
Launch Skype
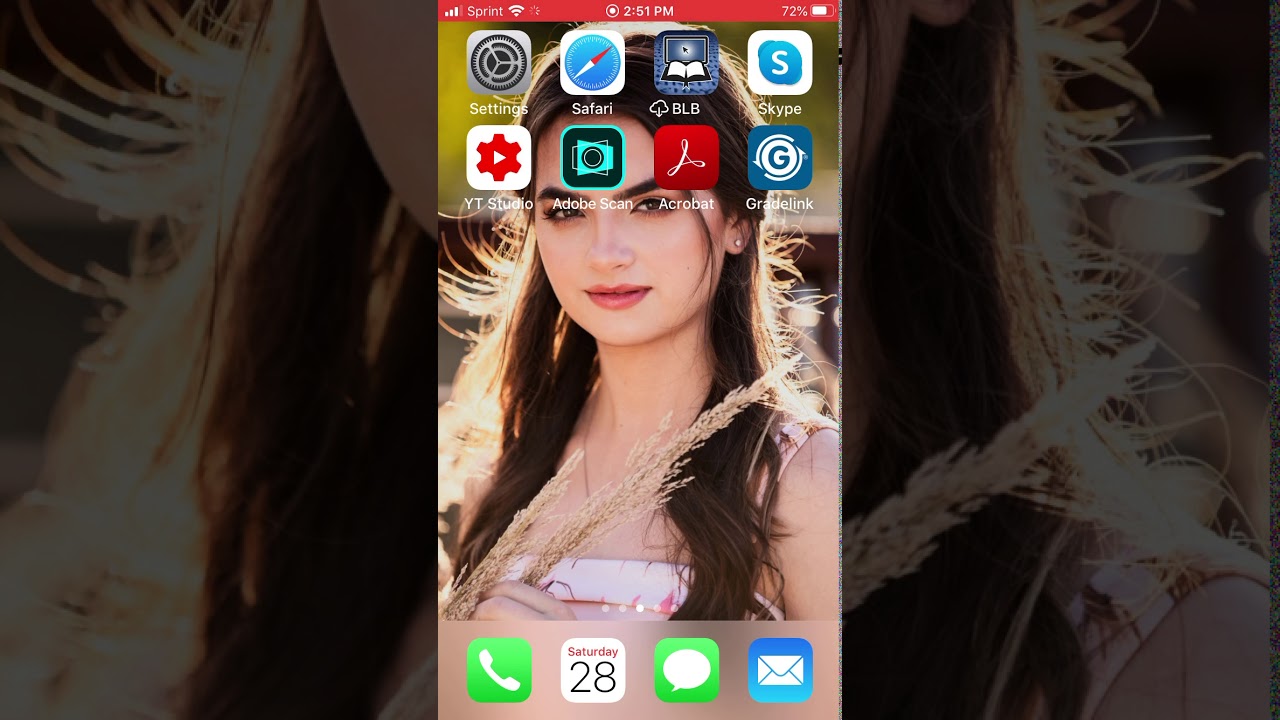(780, 63)
